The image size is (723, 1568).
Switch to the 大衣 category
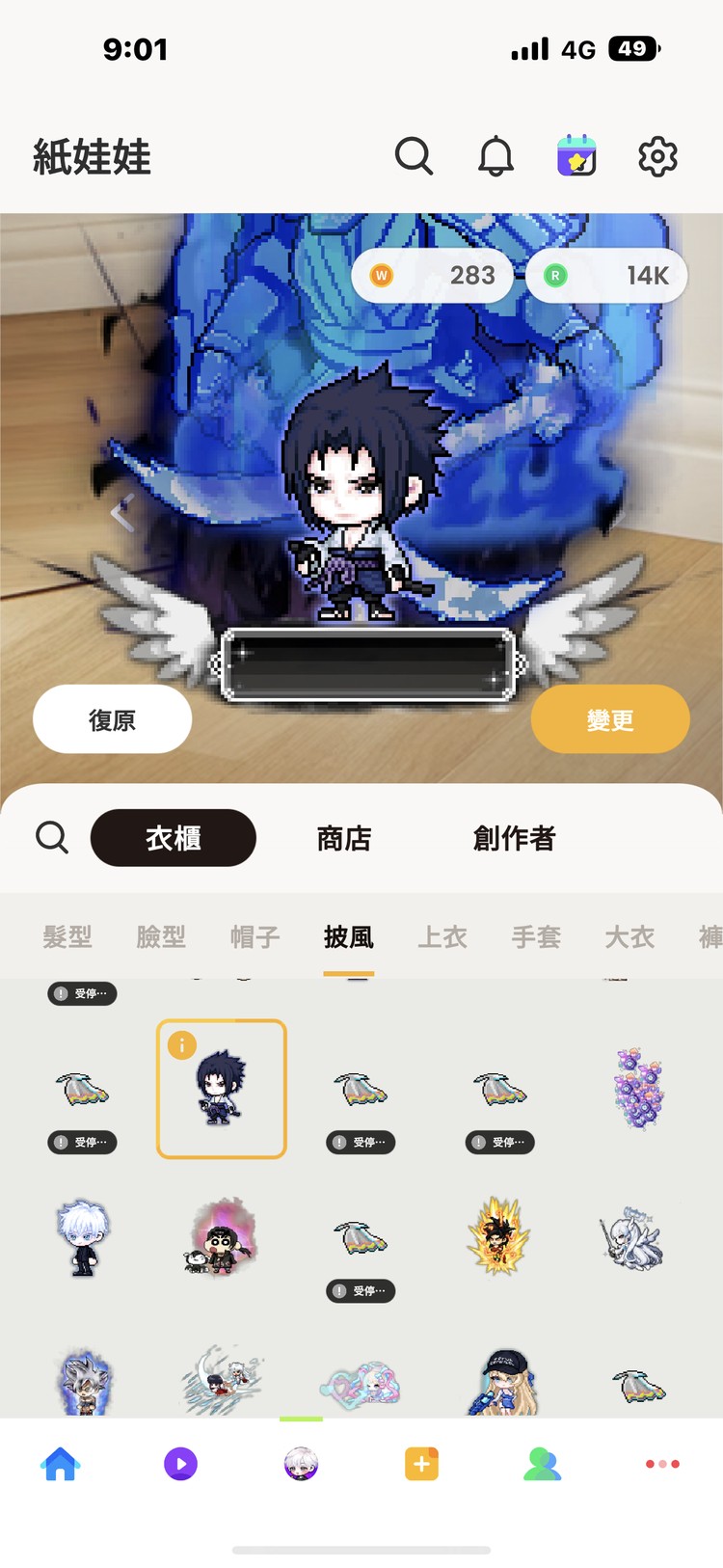tap(629, 936)
